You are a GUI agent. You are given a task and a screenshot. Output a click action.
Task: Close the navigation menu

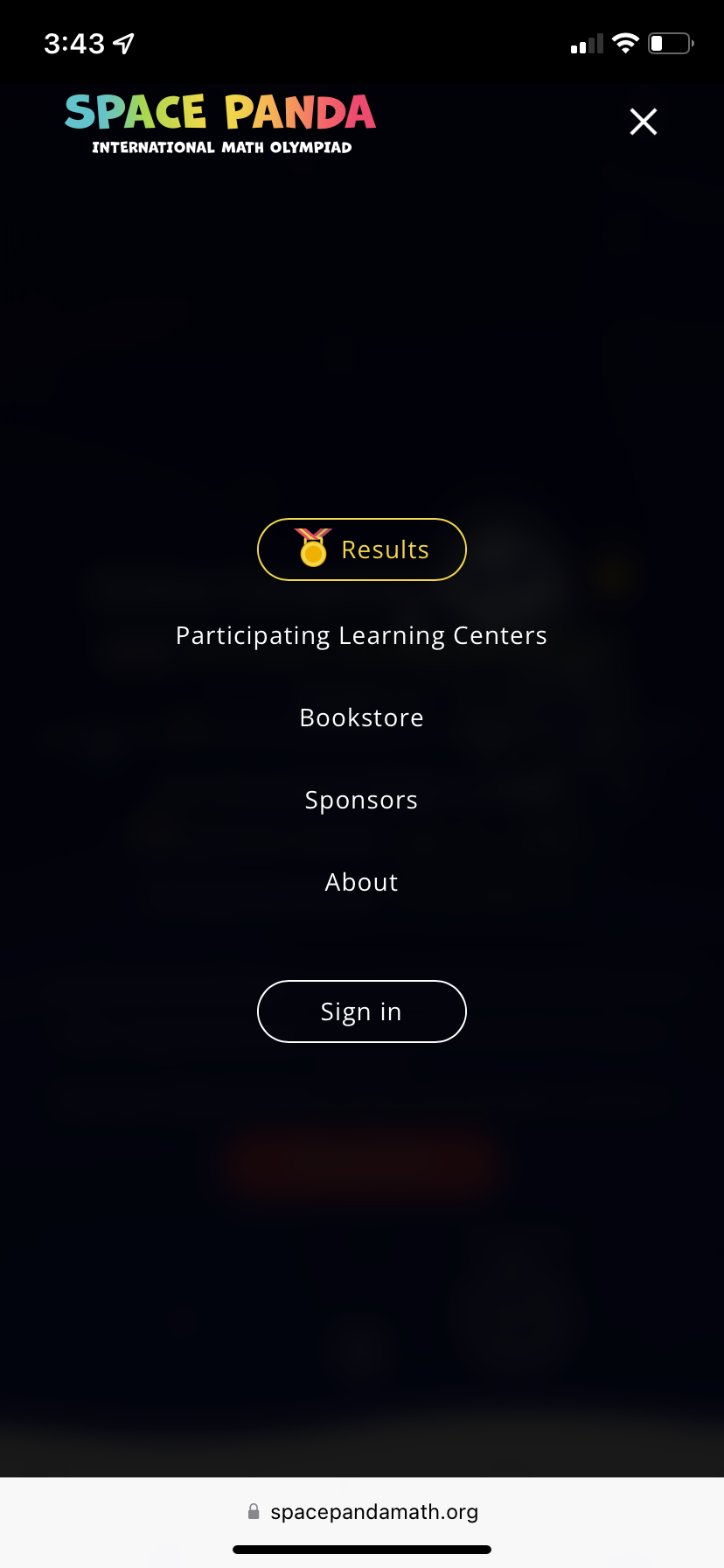coord(644,122)
